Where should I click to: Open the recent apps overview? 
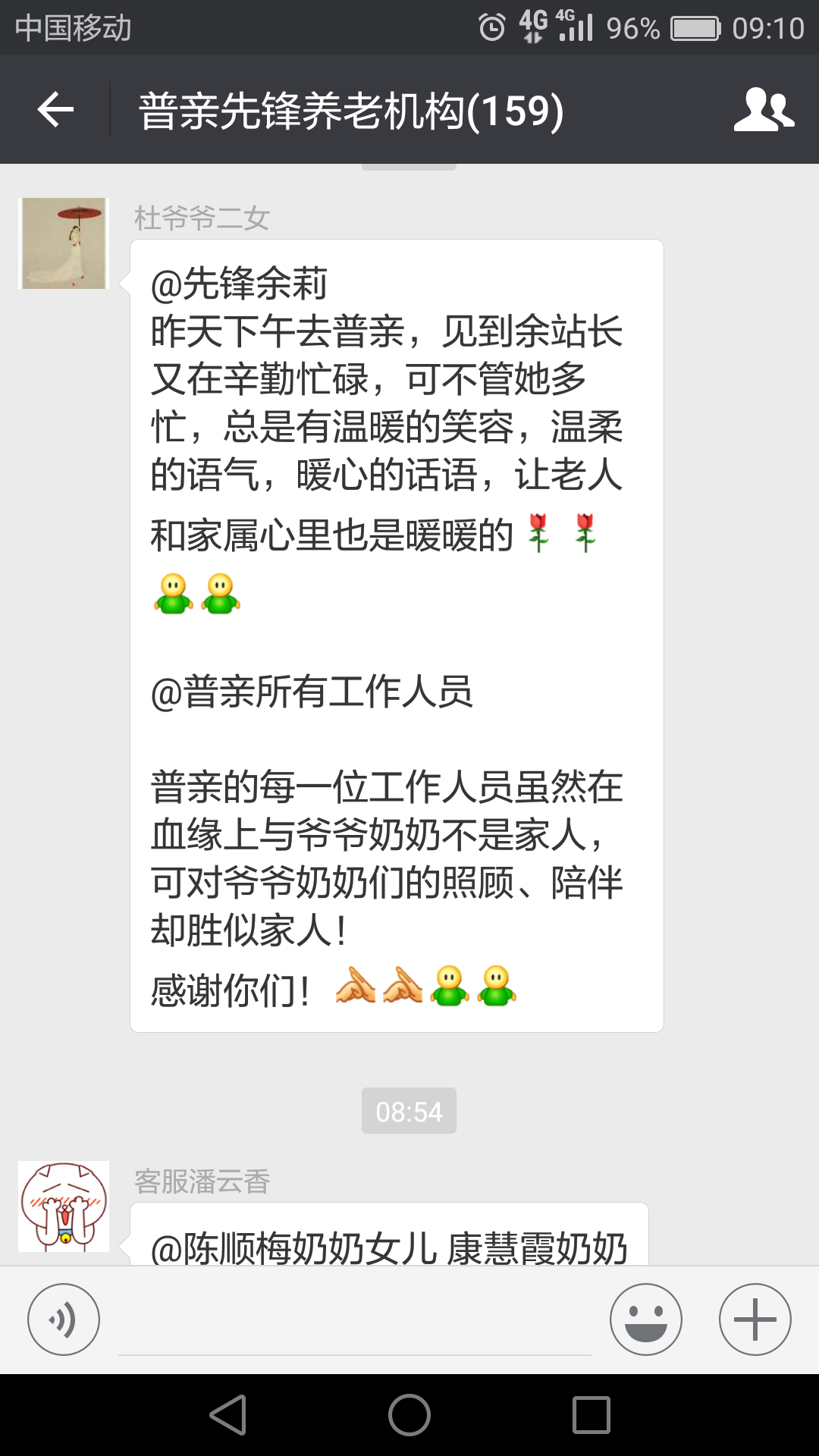(x=591, y=1415)
